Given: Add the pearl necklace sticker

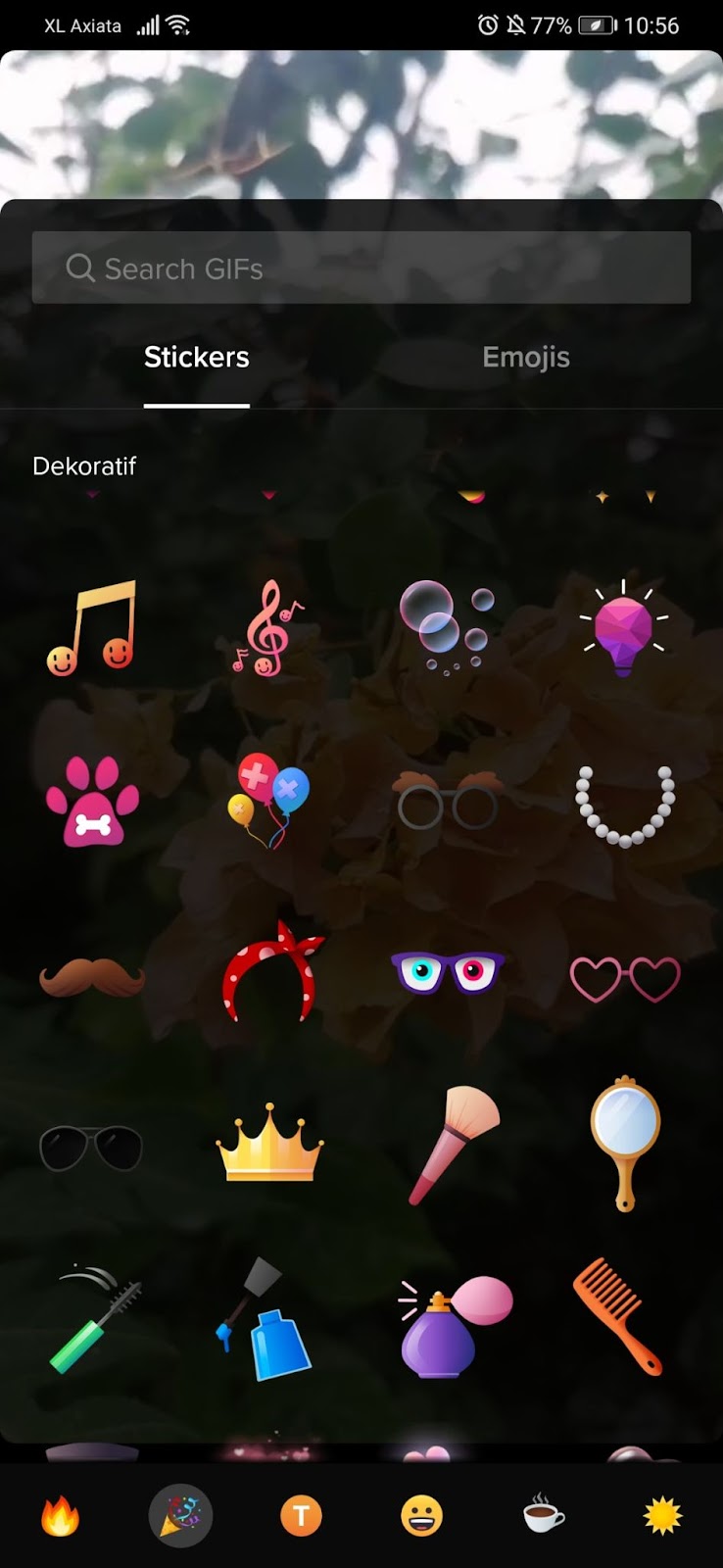Looking at the screenshot, I should (x=625, y=806).
